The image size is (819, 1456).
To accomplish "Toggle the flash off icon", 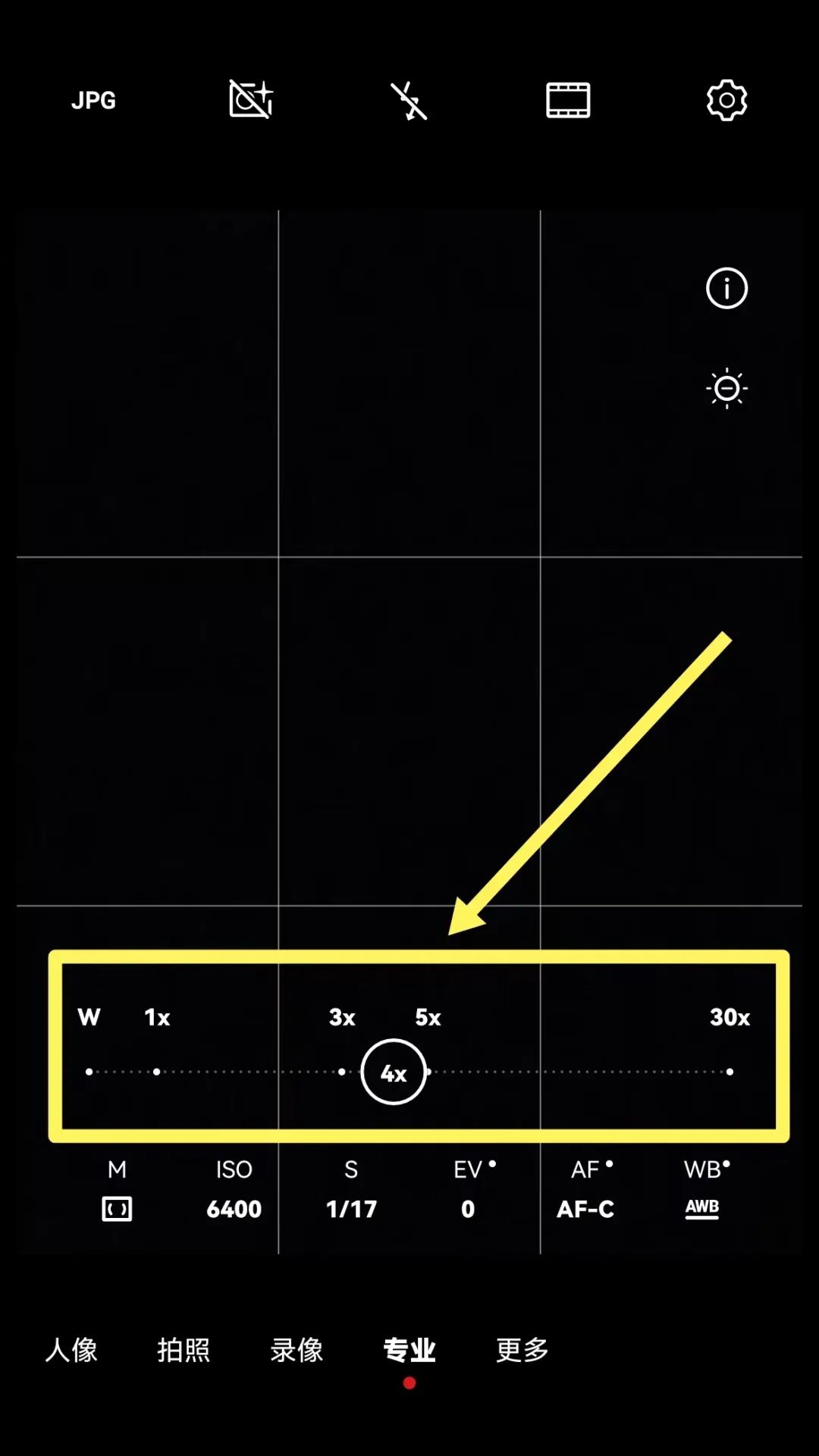I will [x=409, y=101].
